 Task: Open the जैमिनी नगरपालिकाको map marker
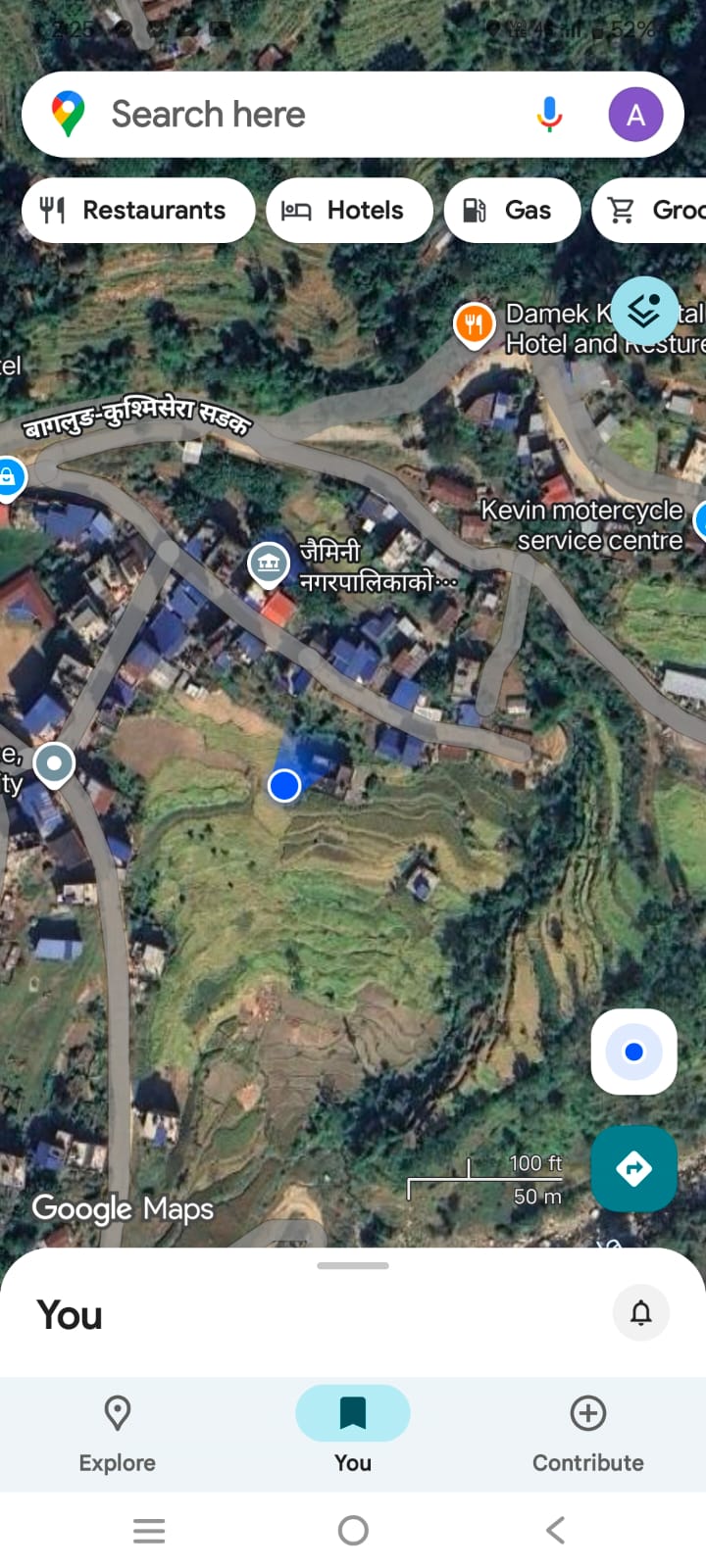click(269, 563)
